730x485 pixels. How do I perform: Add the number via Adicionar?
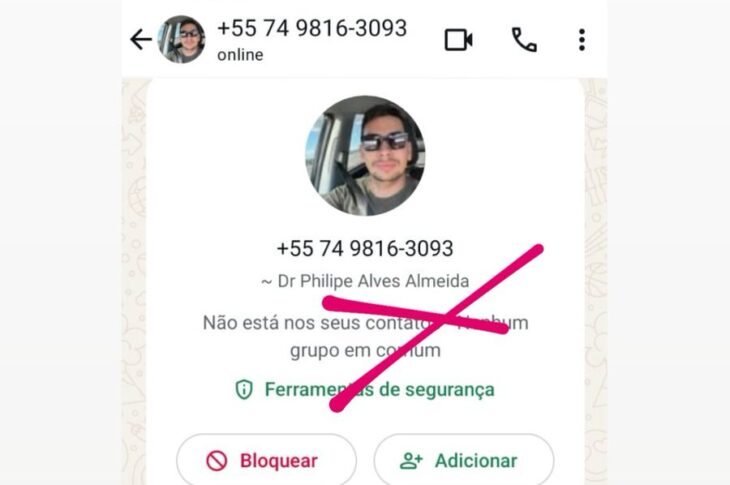coord(463,461)
